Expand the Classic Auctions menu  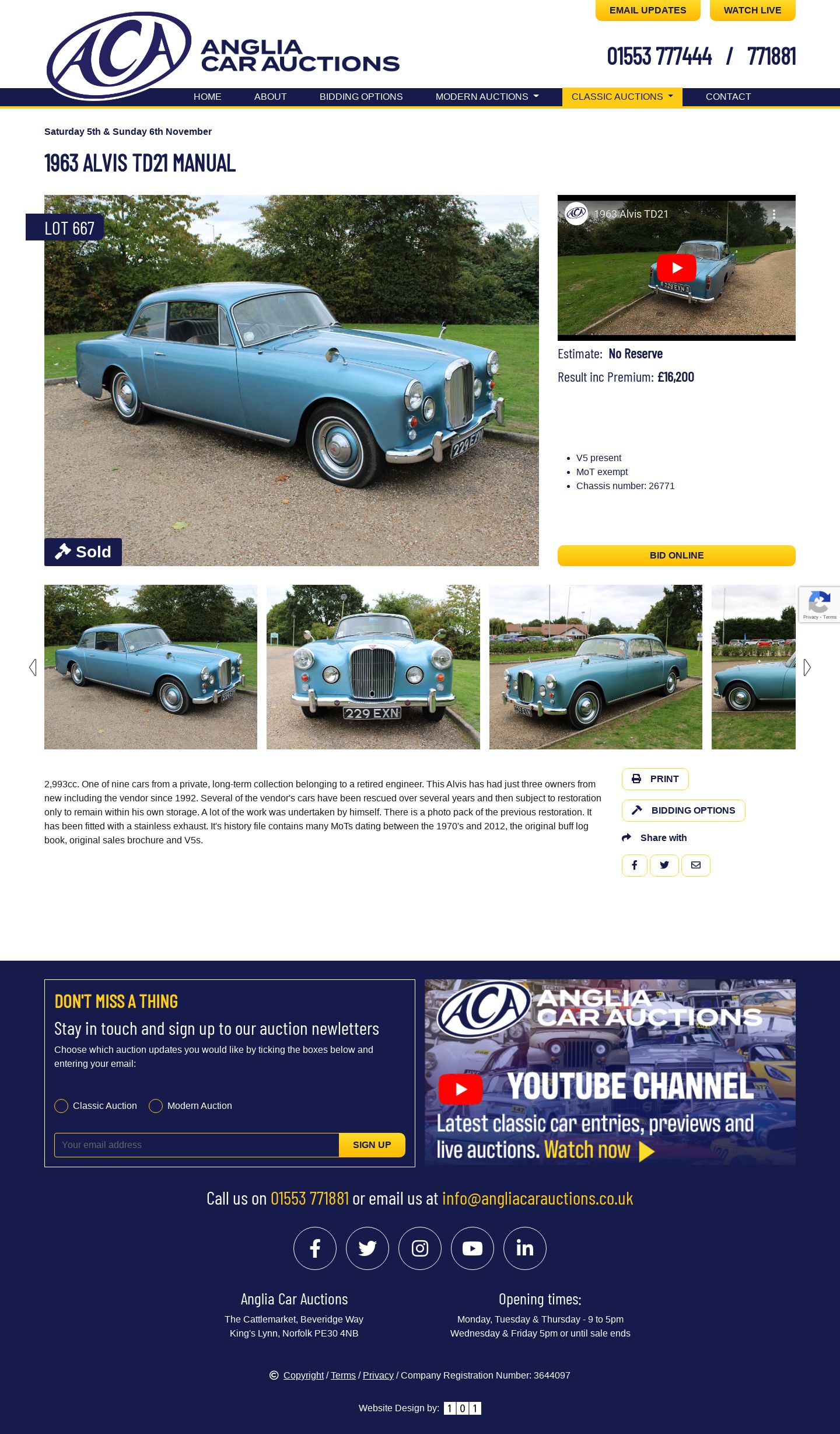[x=622, y=97]
